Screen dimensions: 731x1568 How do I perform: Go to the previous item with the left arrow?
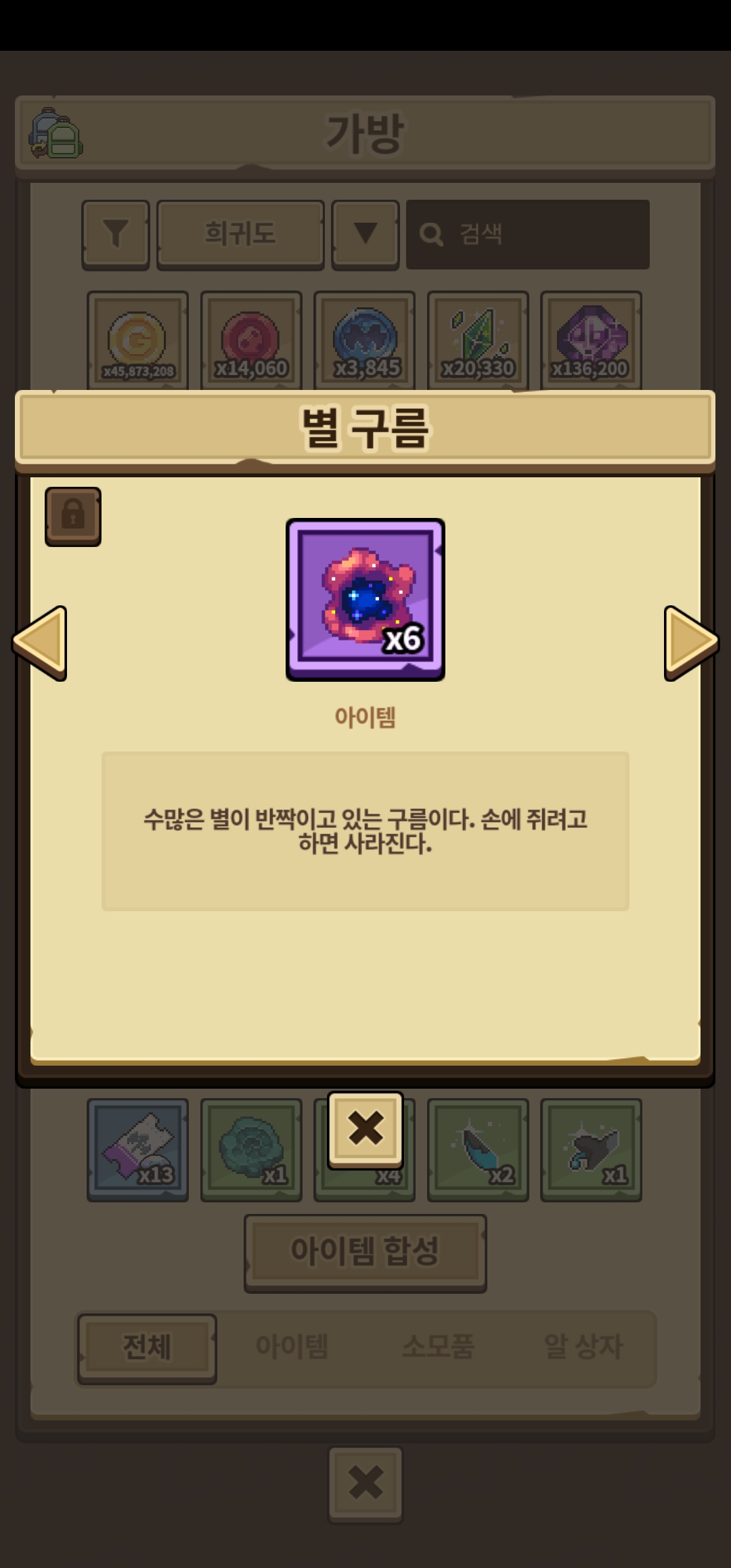coord(41,643)
